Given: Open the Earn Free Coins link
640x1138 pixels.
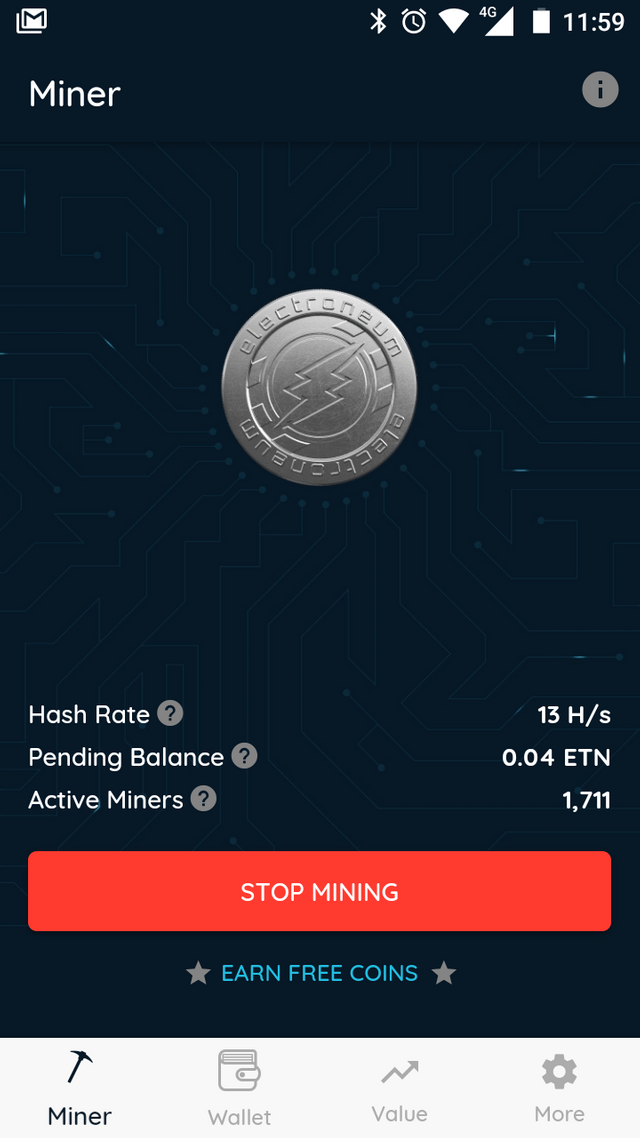Looking at the screenshot, I should 319,973.
